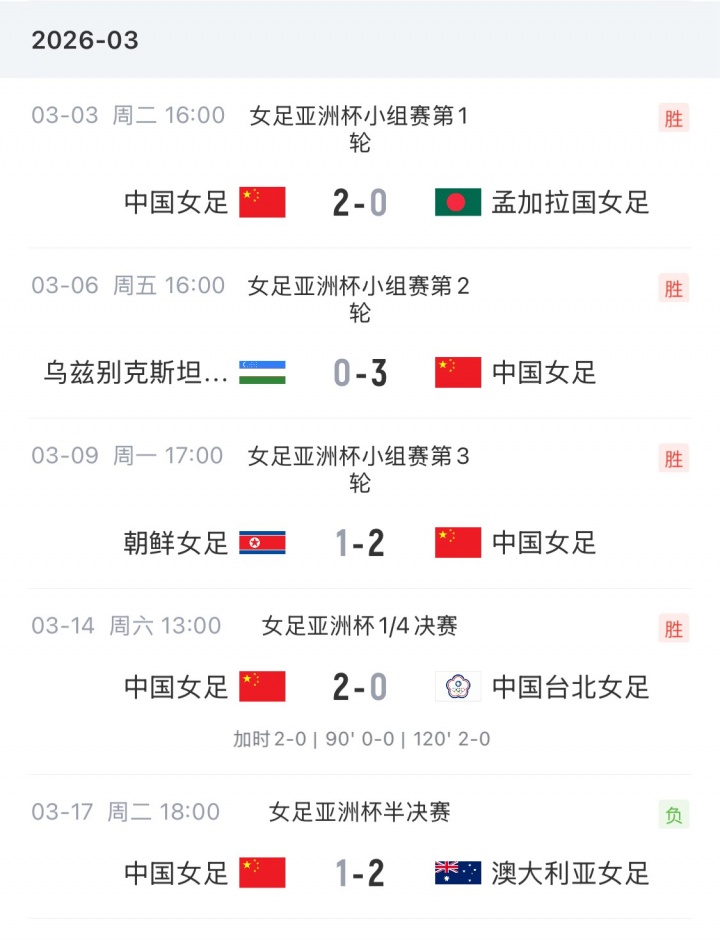Click the 负 badge on the semifinal match
The image size is (720, 940).
674,813
